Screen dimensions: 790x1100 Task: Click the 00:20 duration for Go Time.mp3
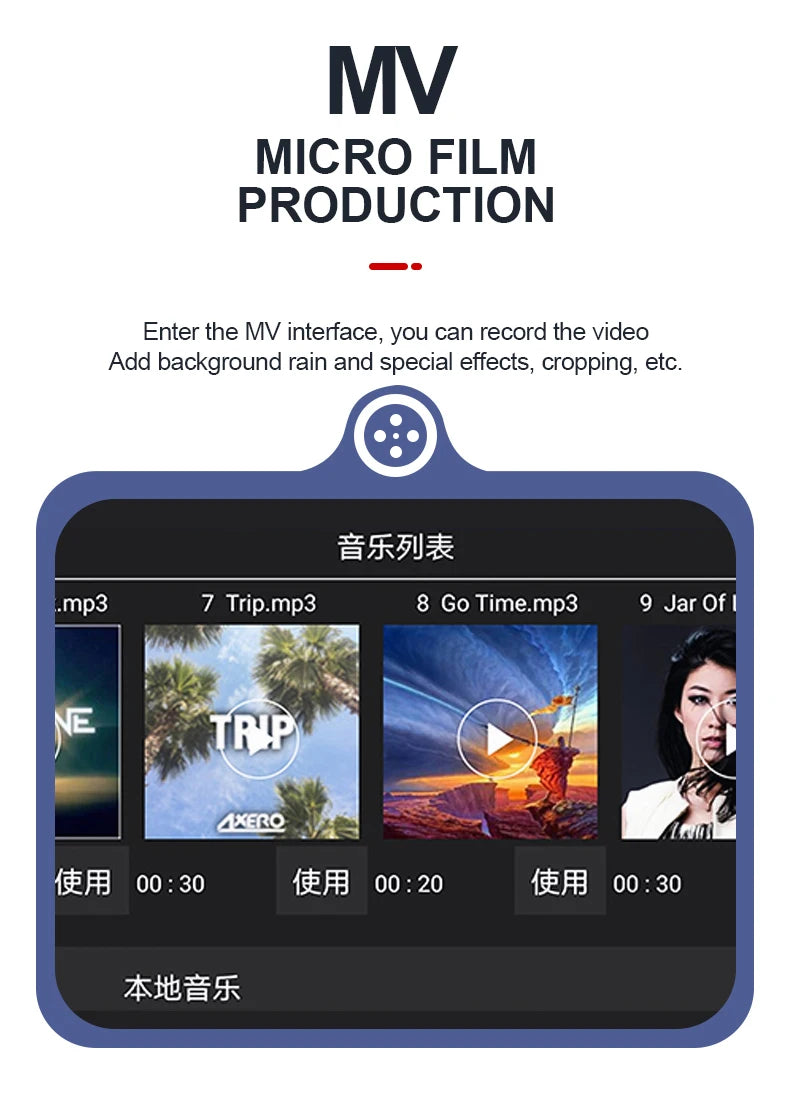[x=412, y=884]
